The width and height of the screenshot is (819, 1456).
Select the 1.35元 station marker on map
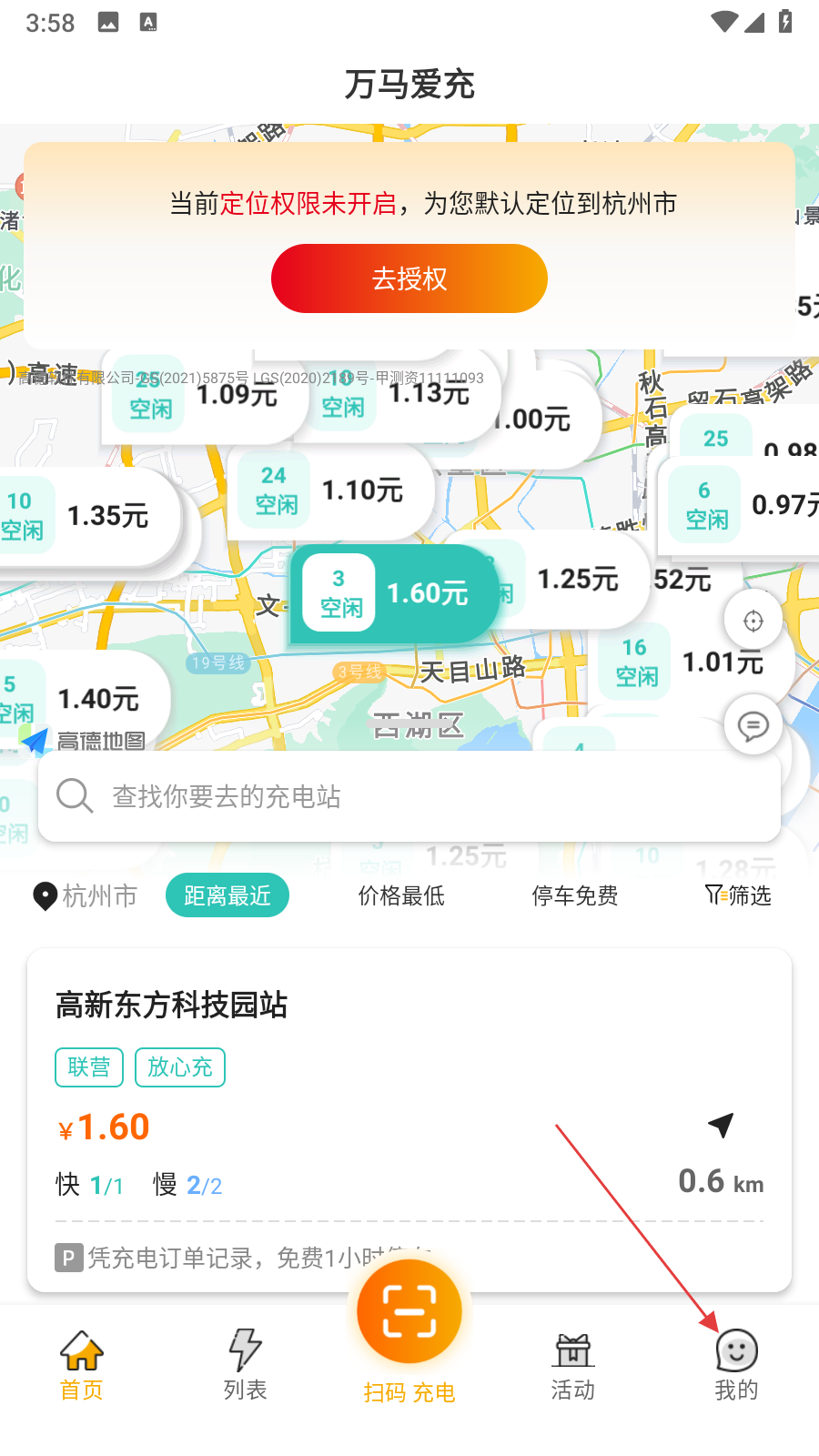point(91,516)
